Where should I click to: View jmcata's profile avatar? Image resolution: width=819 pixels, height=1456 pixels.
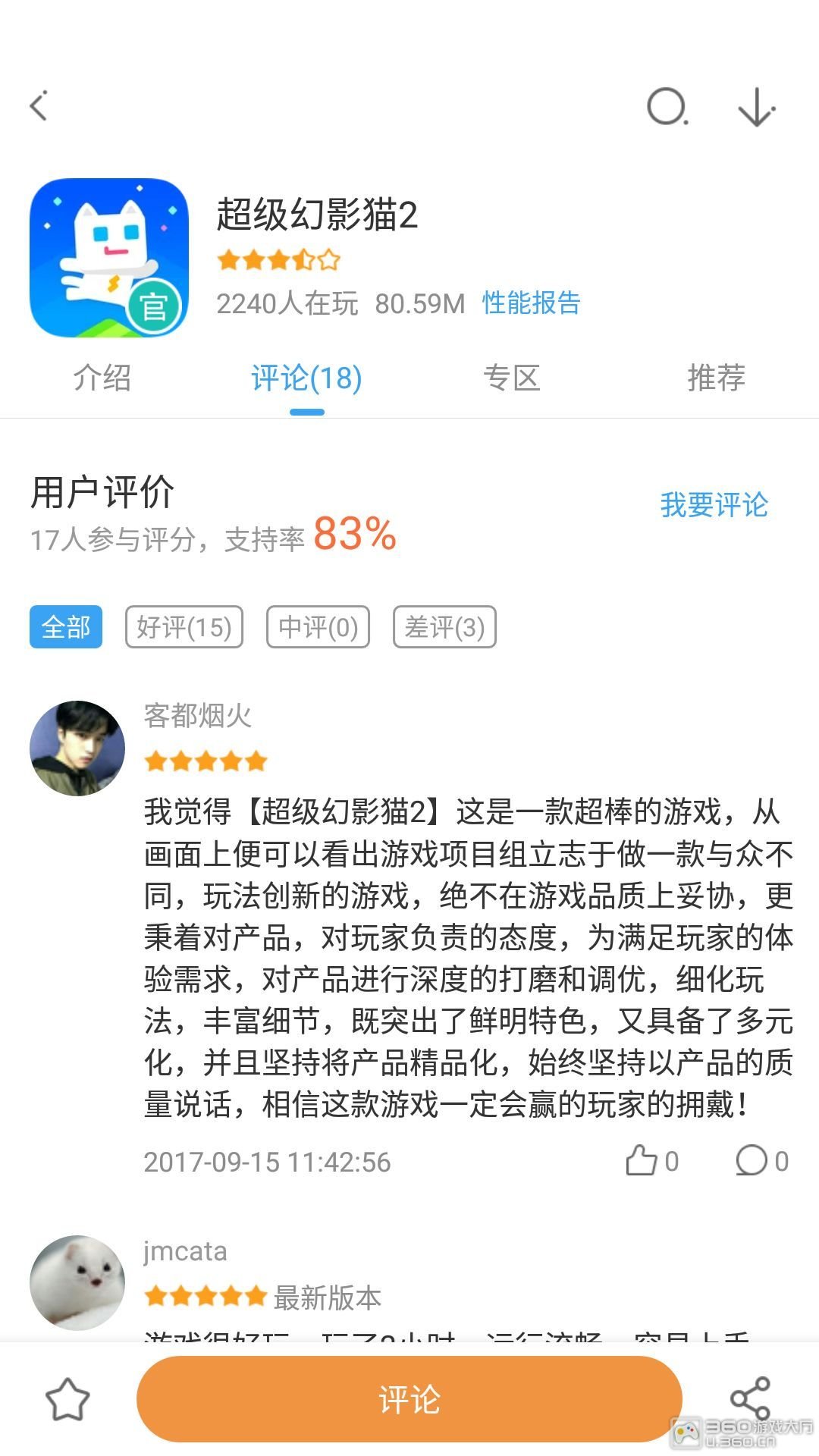(77, 1283)
